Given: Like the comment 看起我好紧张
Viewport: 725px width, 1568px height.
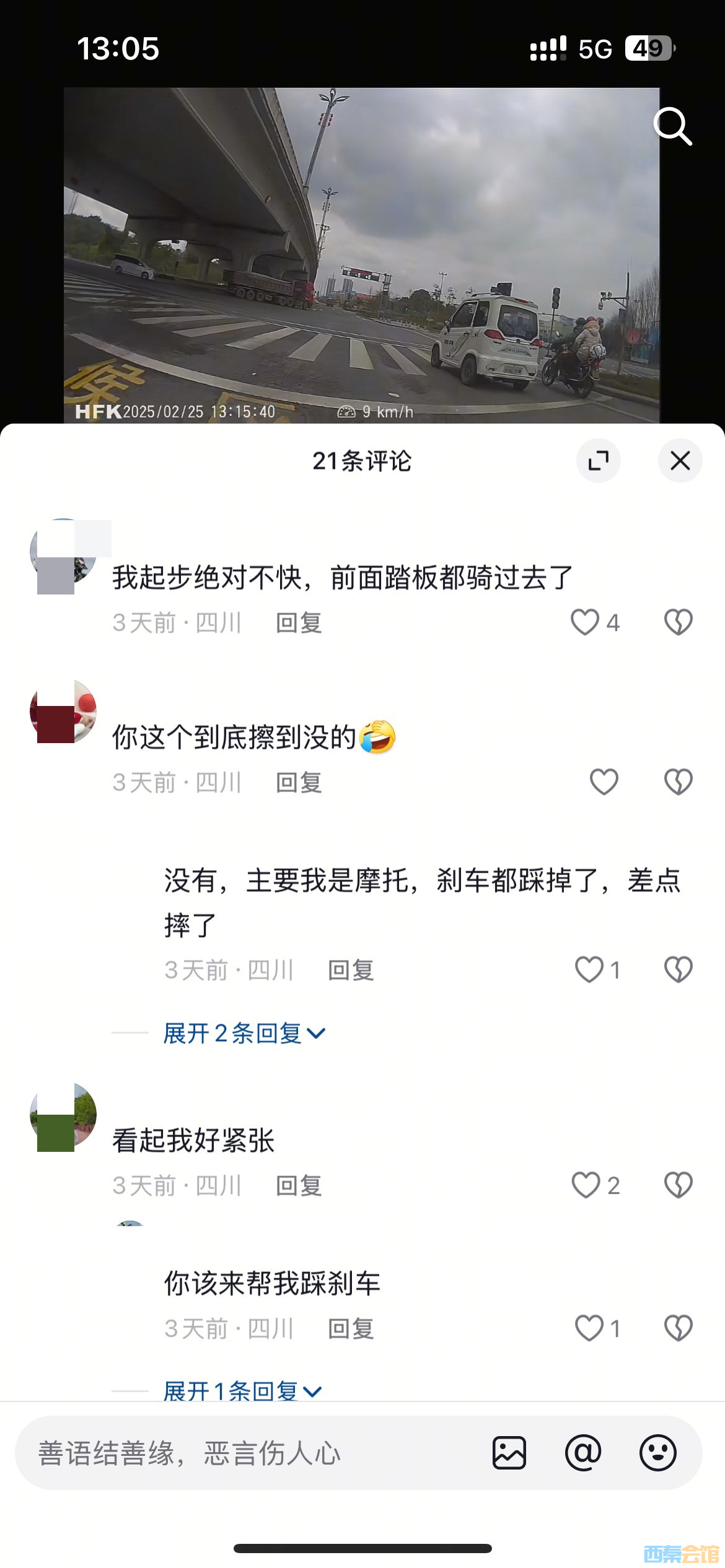Looking at the screenshot, I should 586,1185.
